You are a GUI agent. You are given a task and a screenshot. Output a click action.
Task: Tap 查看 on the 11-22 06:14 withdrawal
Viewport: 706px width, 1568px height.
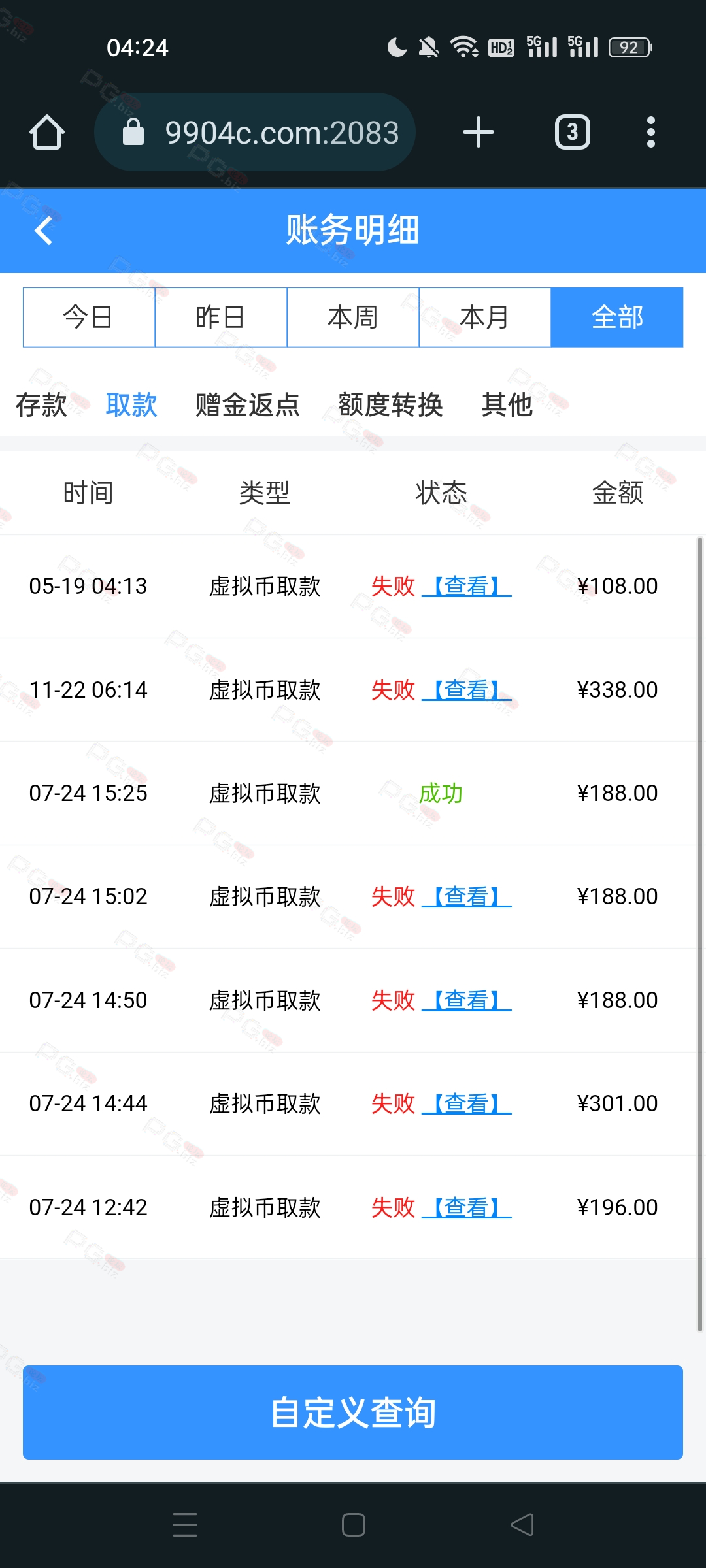tap(467, 690)
